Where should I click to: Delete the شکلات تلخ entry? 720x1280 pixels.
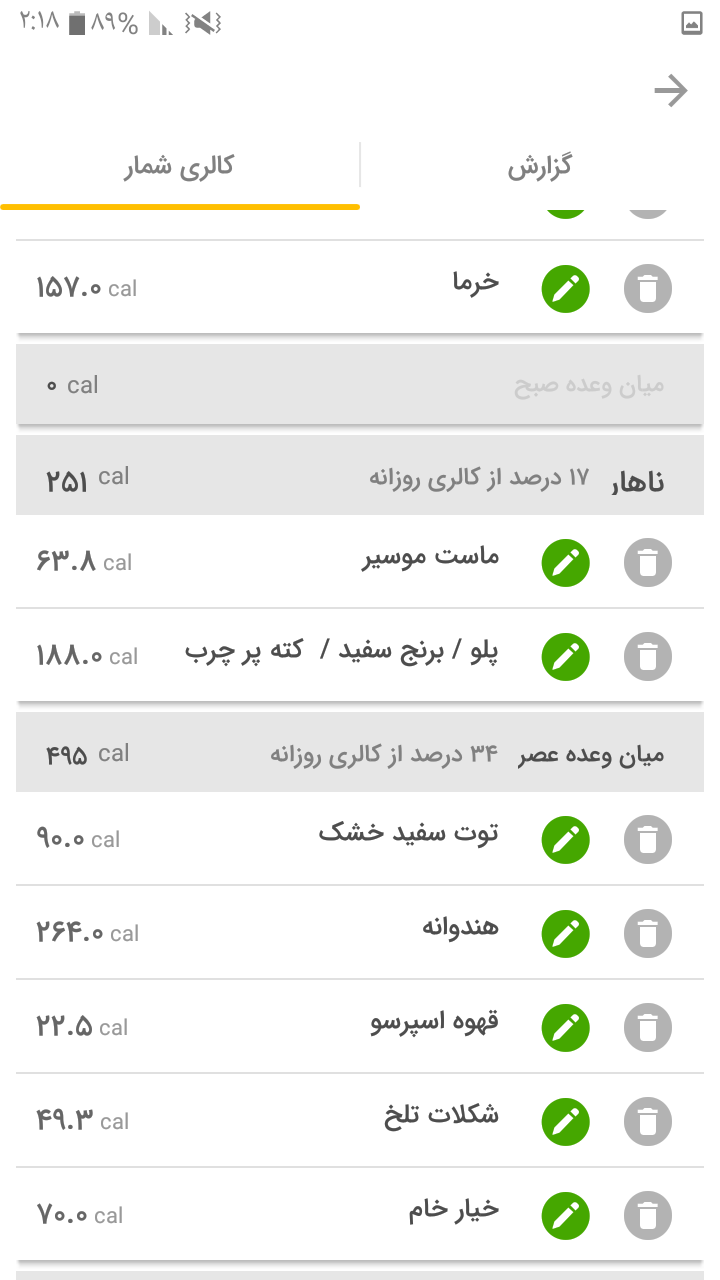[648, 1121]
